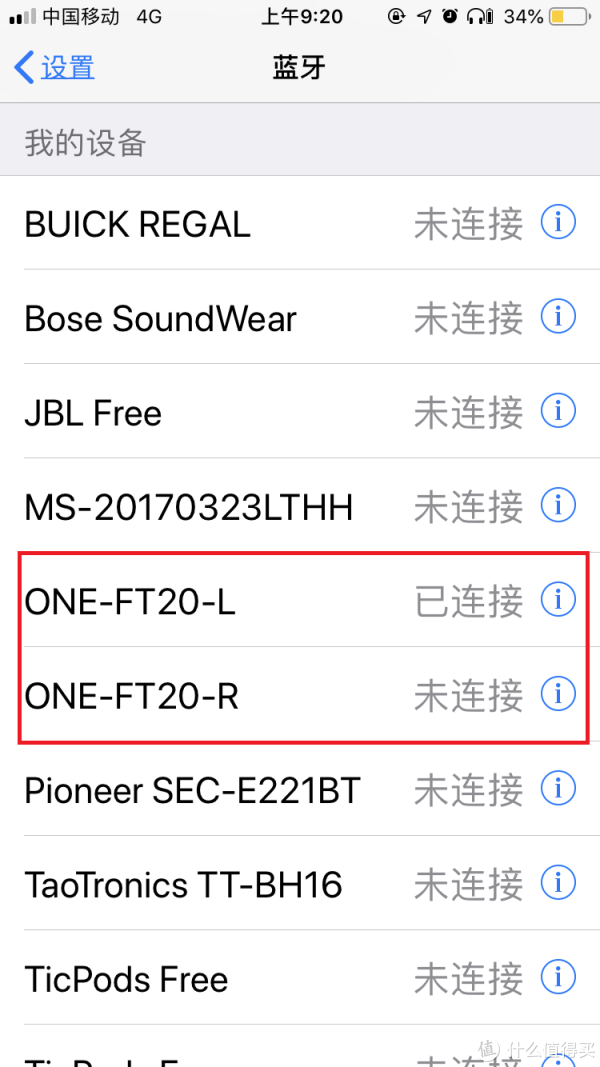The height and width of the screenshot is (1067, 600).
Task: Open info icon for Bose SoundWear
Action: coord(559,316)
